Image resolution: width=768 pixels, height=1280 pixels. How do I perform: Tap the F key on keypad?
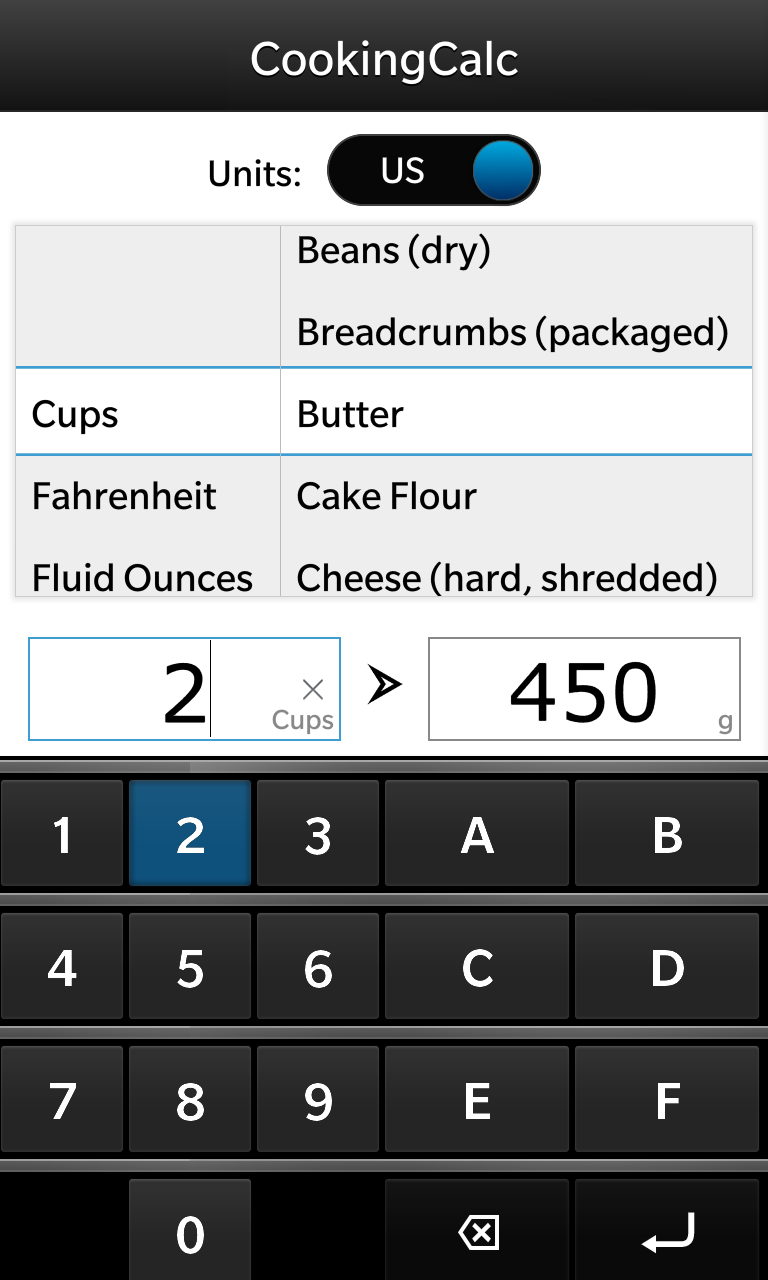click(x=667, y=1100)
